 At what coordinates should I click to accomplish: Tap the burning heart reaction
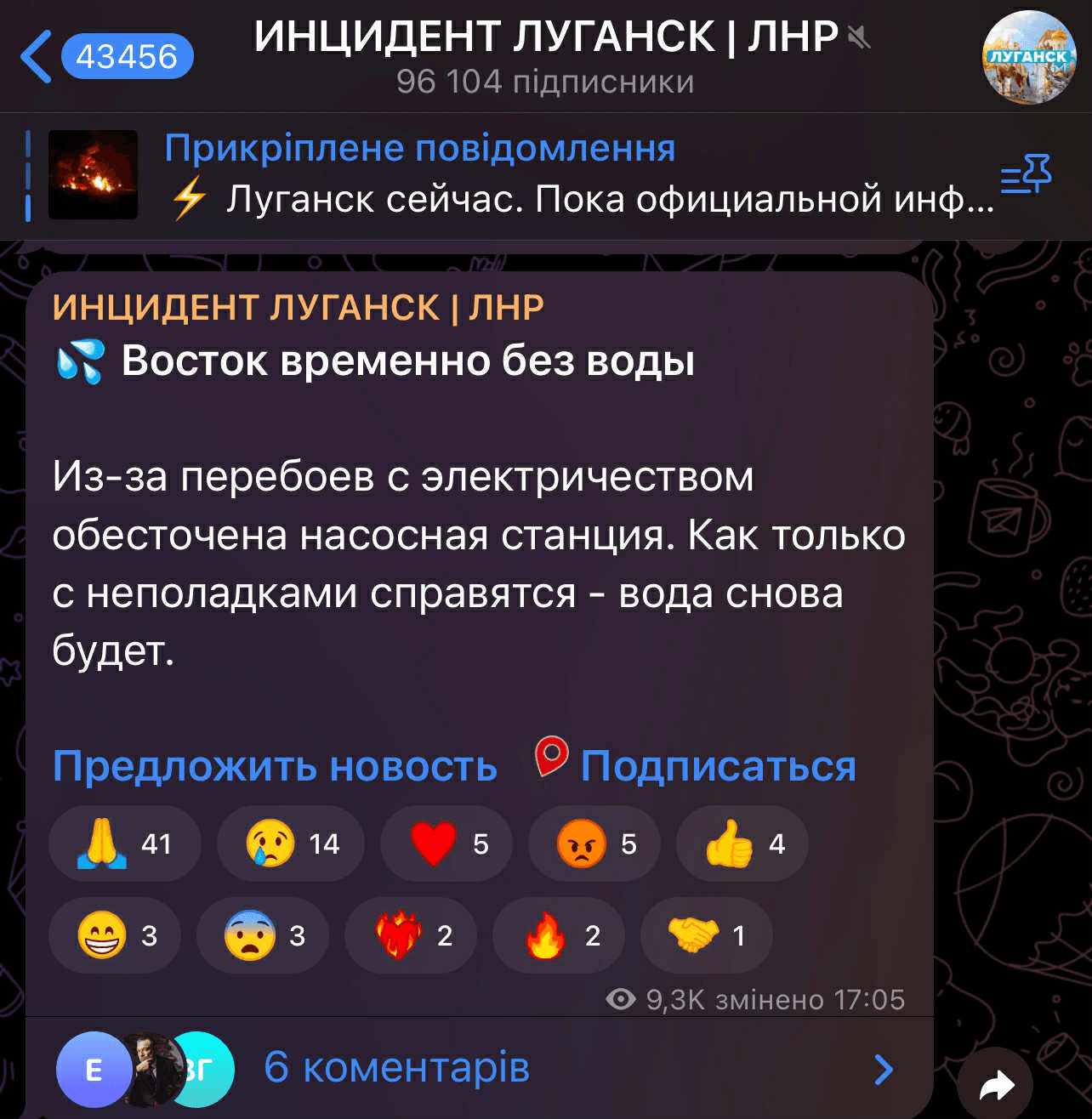[411, 935]
